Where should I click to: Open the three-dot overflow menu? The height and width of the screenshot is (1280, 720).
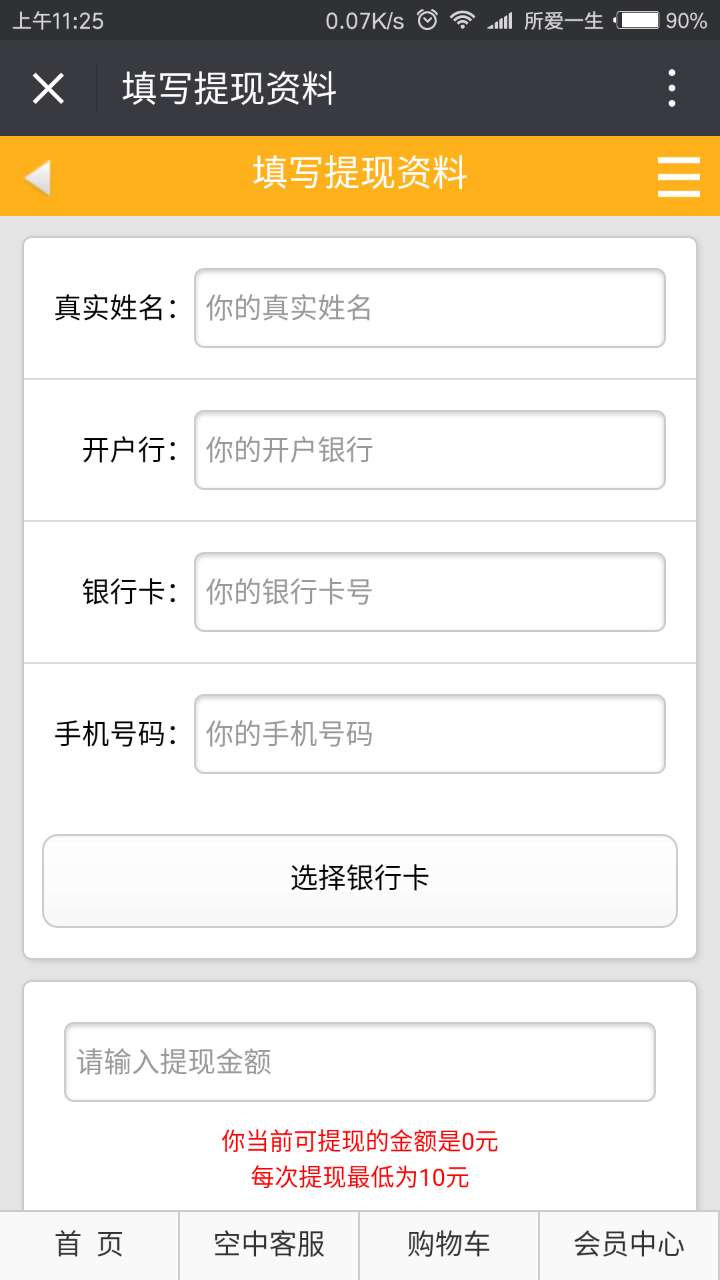point(672,88)
